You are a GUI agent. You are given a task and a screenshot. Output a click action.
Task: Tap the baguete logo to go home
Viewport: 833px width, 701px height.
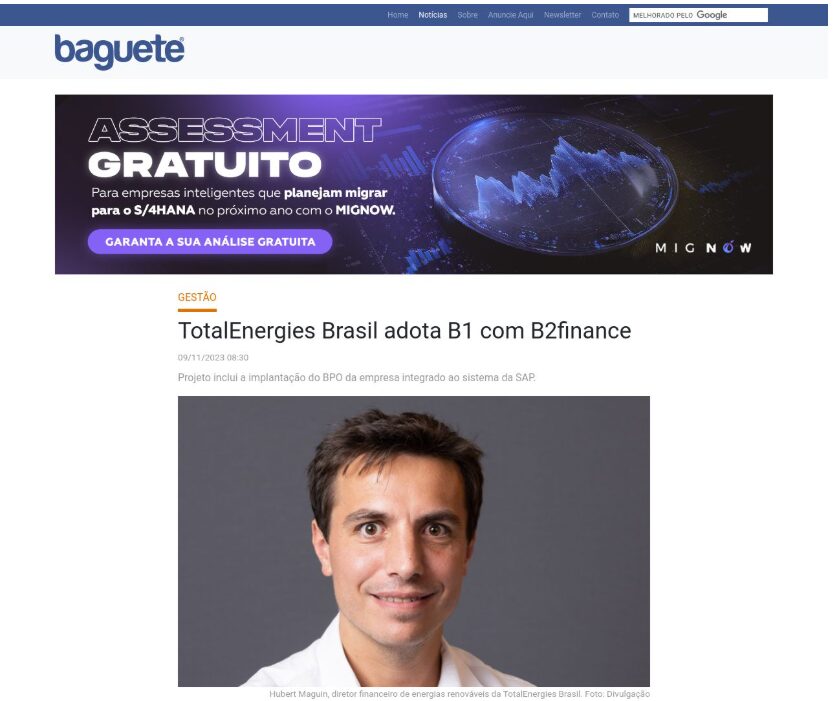(119, 50)
